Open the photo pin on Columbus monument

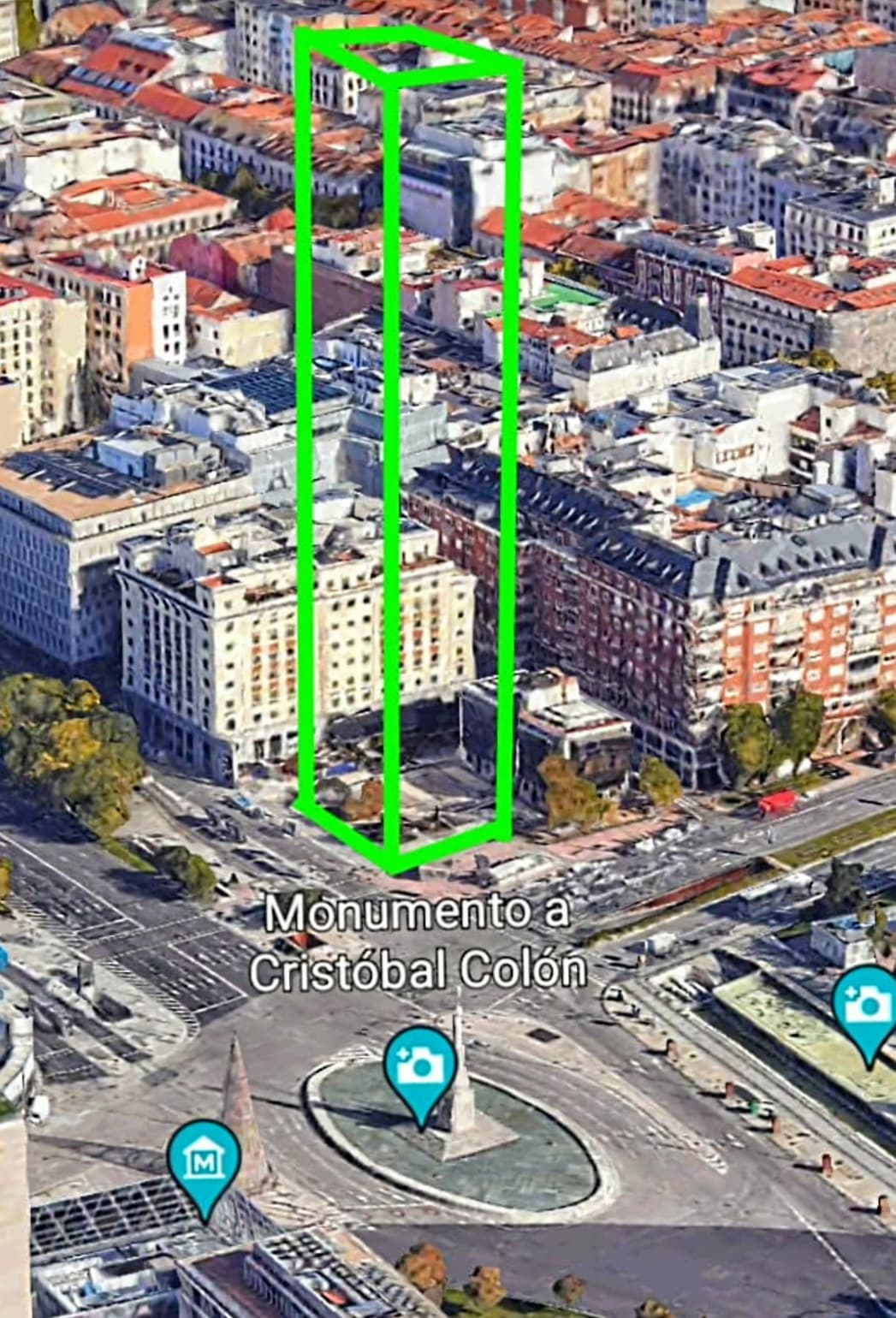point(419,1066)
